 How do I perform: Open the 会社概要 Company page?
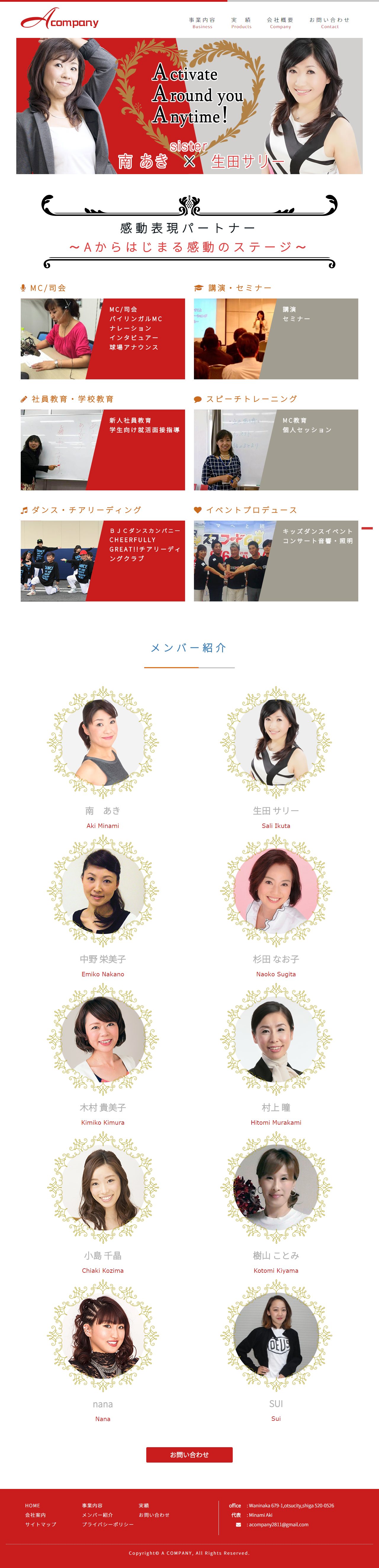280,23
